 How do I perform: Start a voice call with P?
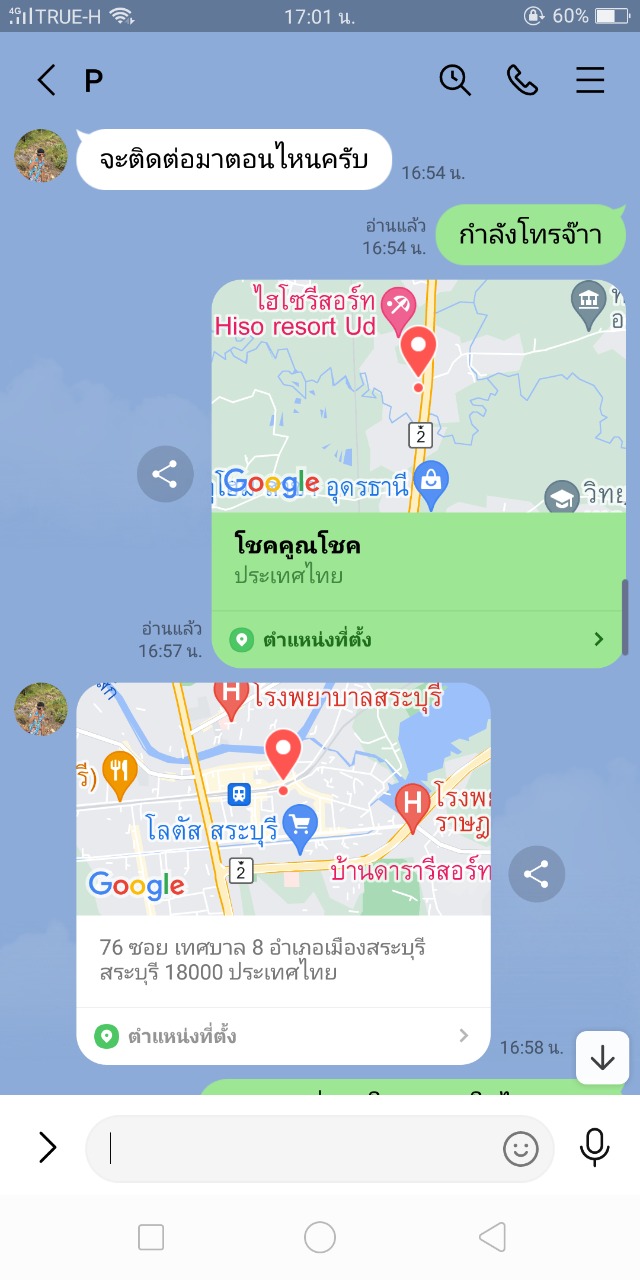point(522,80)
